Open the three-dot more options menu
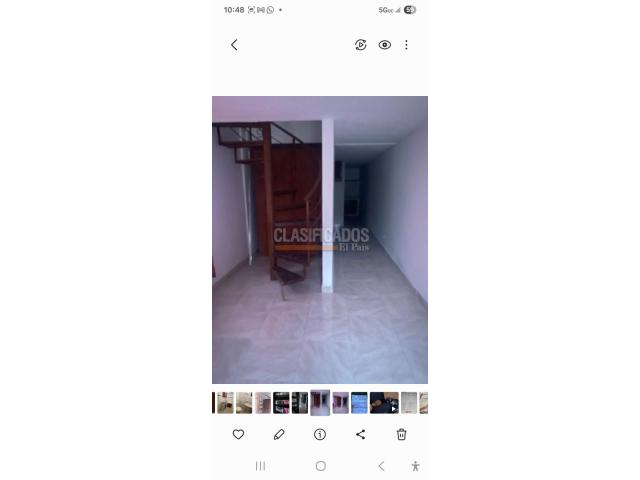Viewport: 640px width, 480px height. [x=406, y=45]
